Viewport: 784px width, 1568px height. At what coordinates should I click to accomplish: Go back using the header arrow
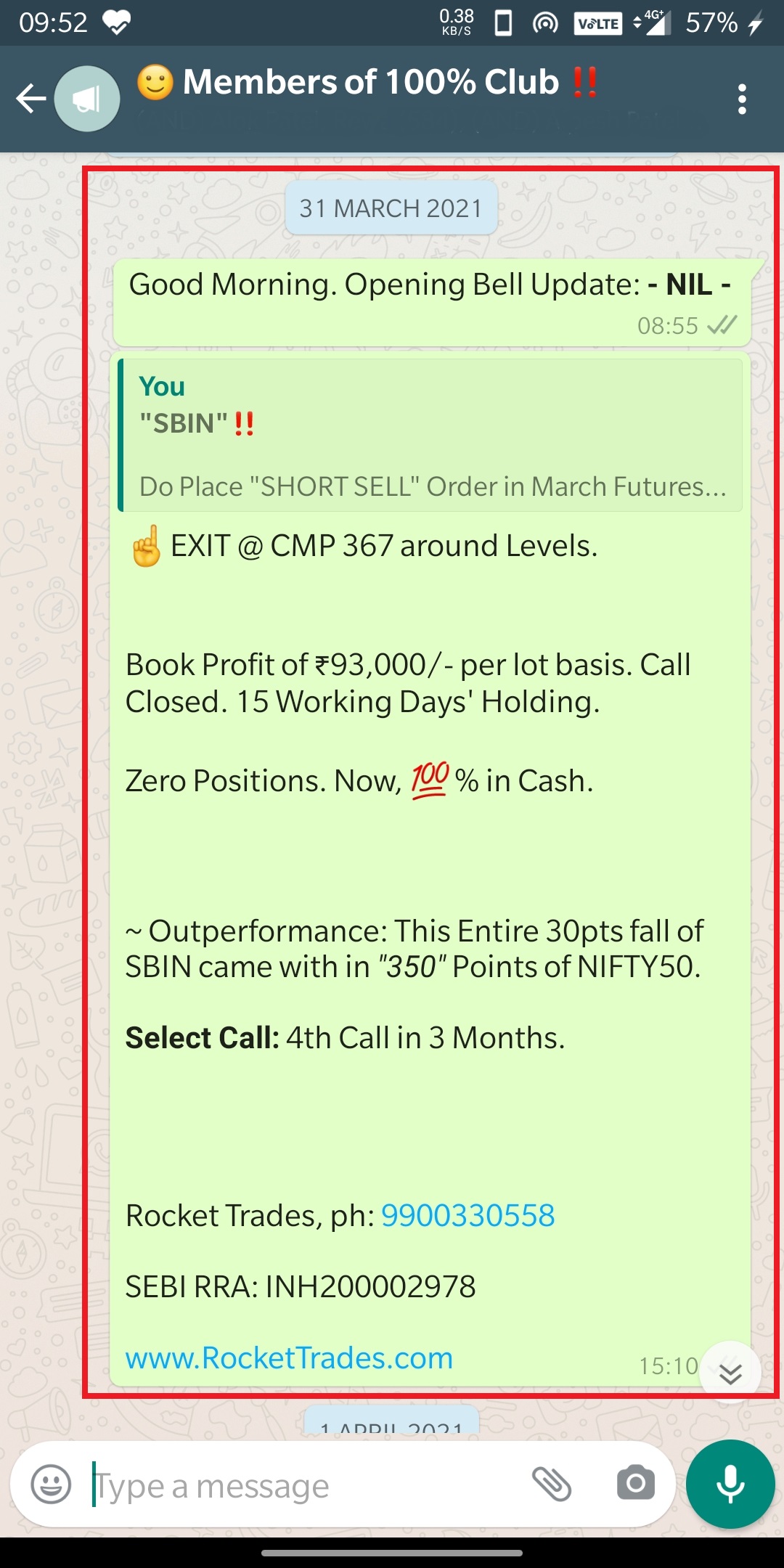coord(31,99)
